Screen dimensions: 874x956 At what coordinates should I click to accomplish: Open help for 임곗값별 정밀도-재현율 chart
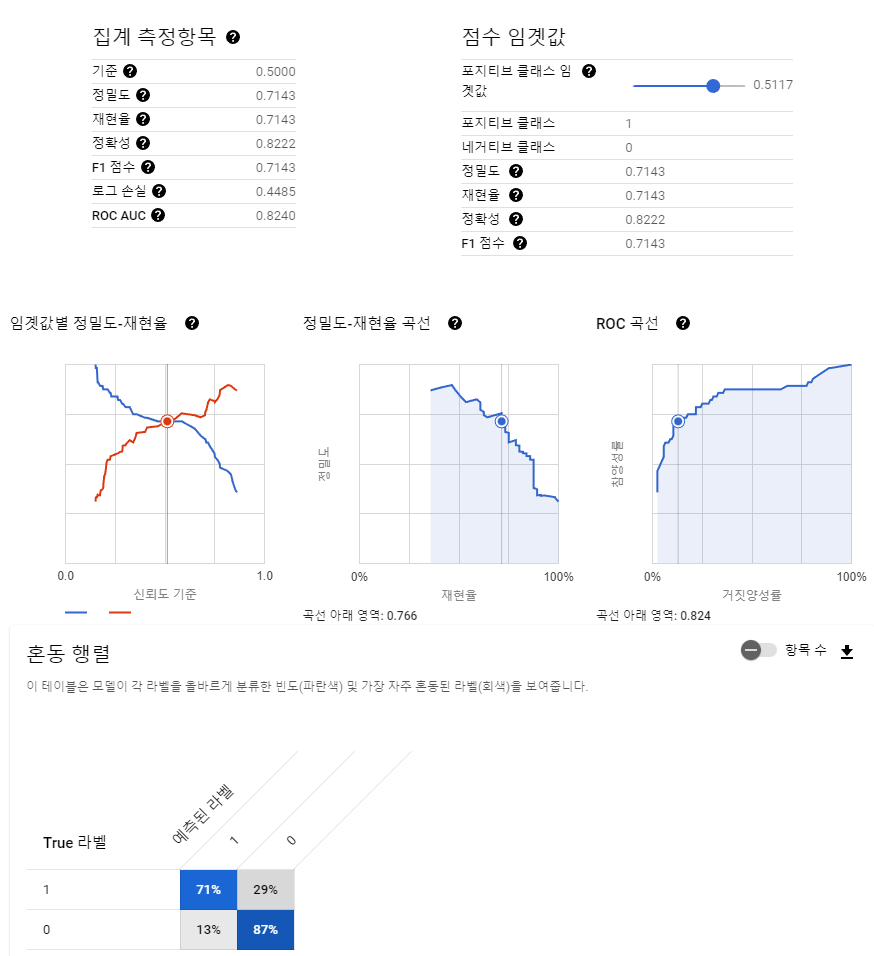192,323
